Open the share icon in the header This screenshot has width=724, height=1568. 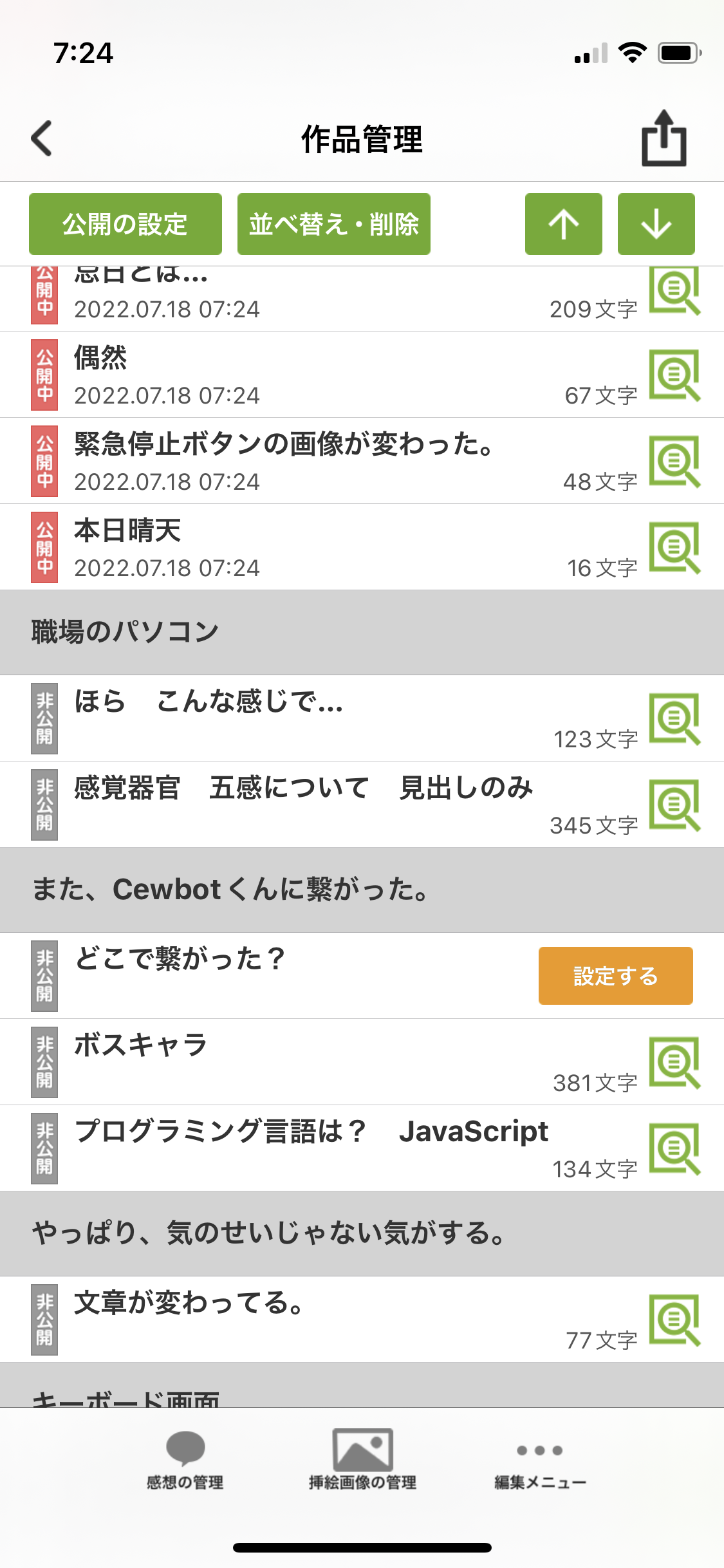[664, 138]
